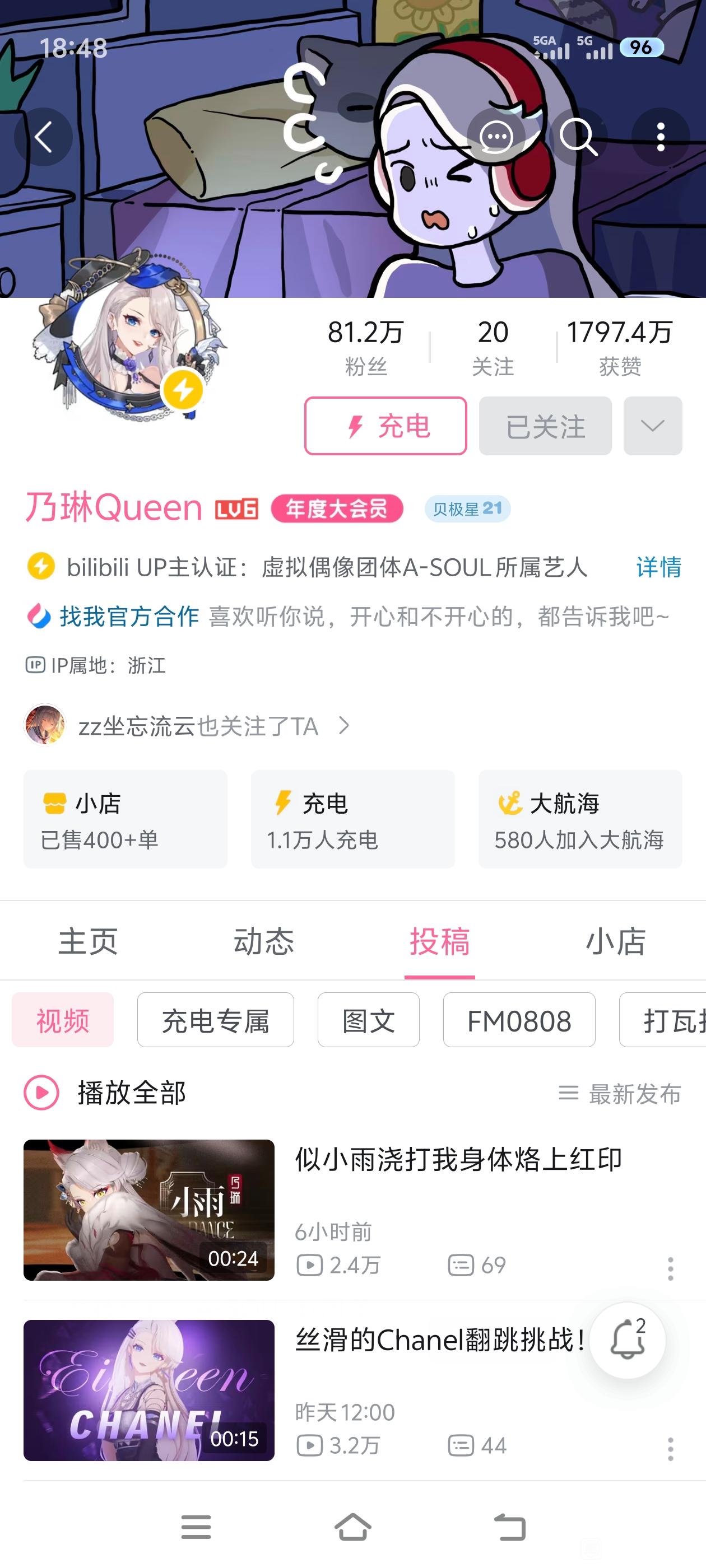Screen dimensions: 706x1568
Task: Open search on this profile
Action: pyautogui.click(x=578, y=137)
